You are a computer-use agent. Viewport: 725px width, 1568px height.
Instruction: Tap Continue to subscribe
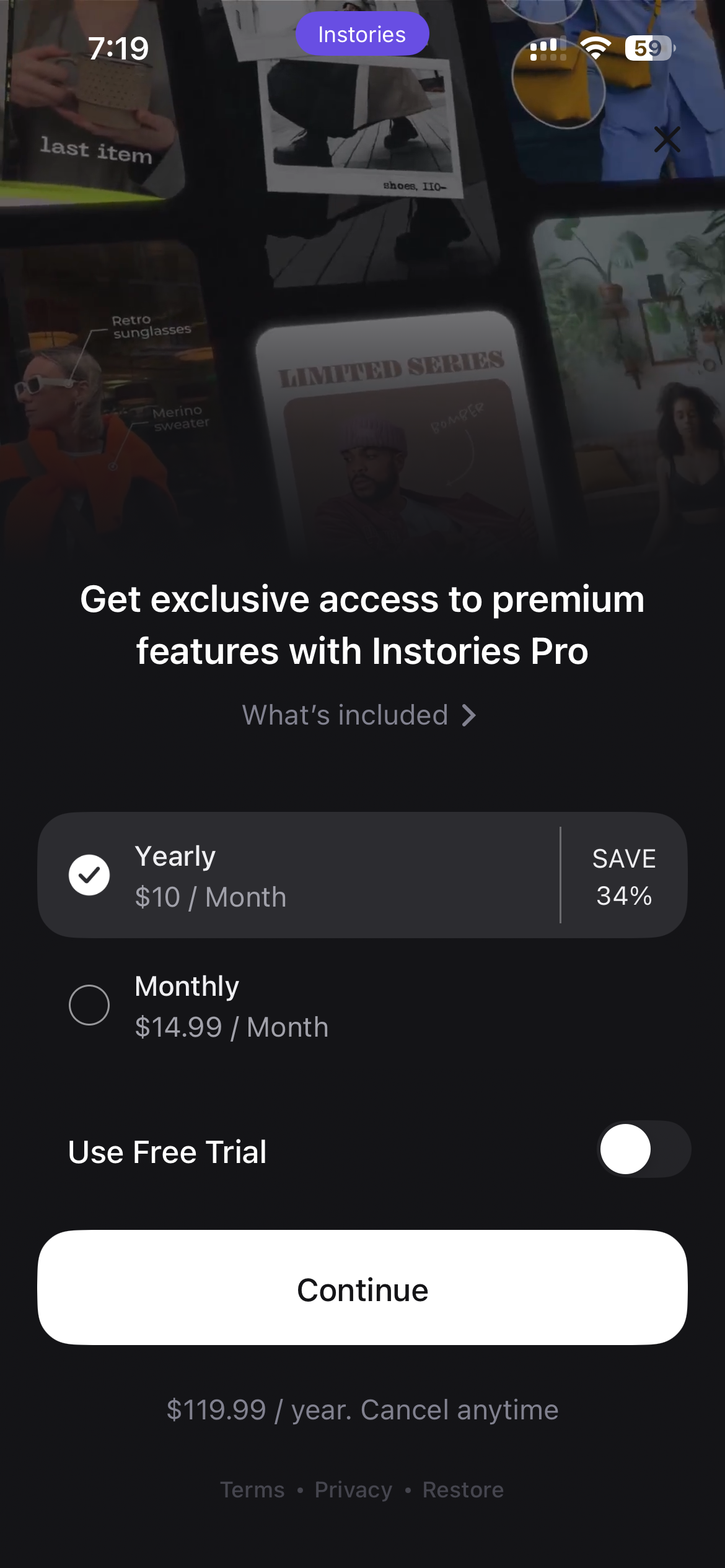(362, 1287)
